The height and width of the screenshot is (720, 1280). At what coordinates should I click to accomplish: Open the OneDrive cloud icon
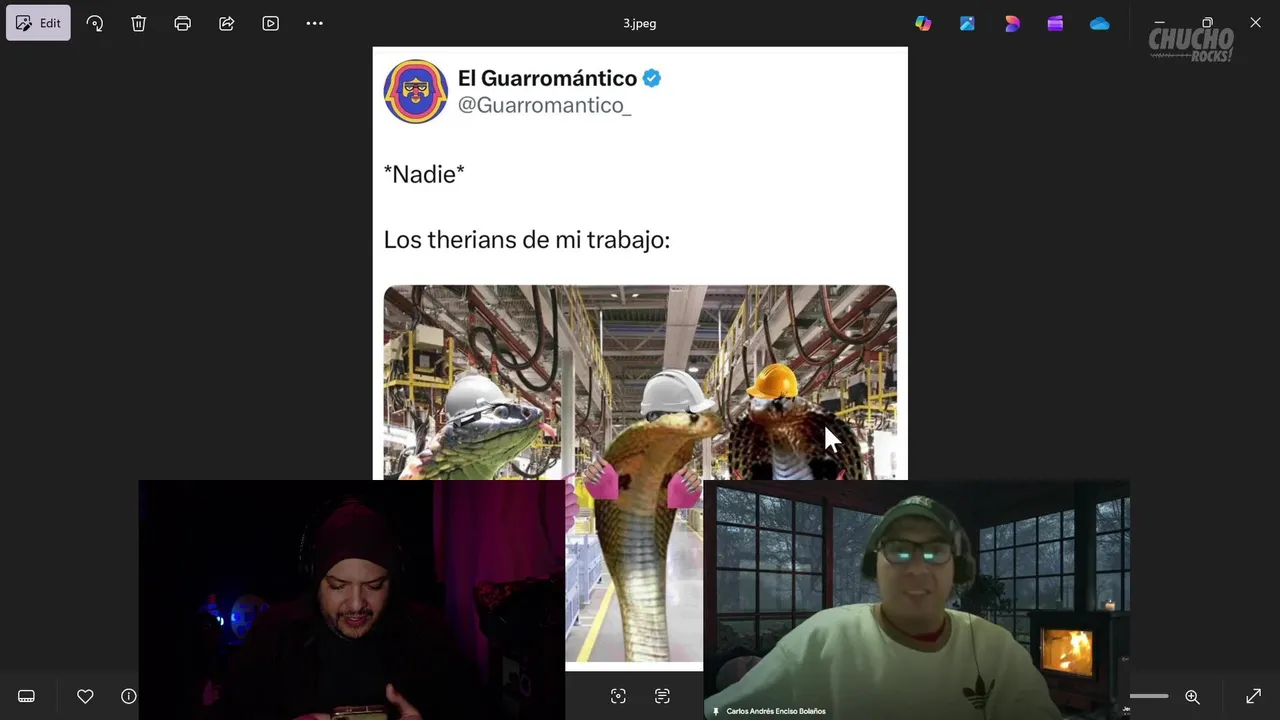[x=1099, y=23]
